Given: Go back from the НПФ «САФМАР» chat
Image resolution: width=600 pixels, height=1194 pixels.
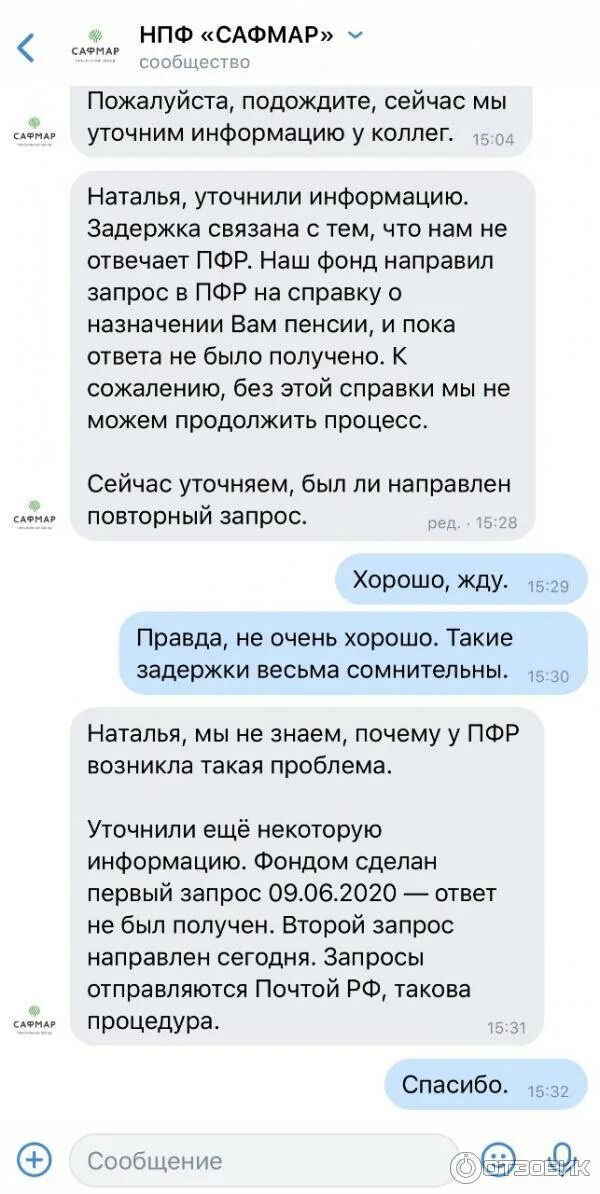Looking at the screenshot, I should click(x=26, y=47).
